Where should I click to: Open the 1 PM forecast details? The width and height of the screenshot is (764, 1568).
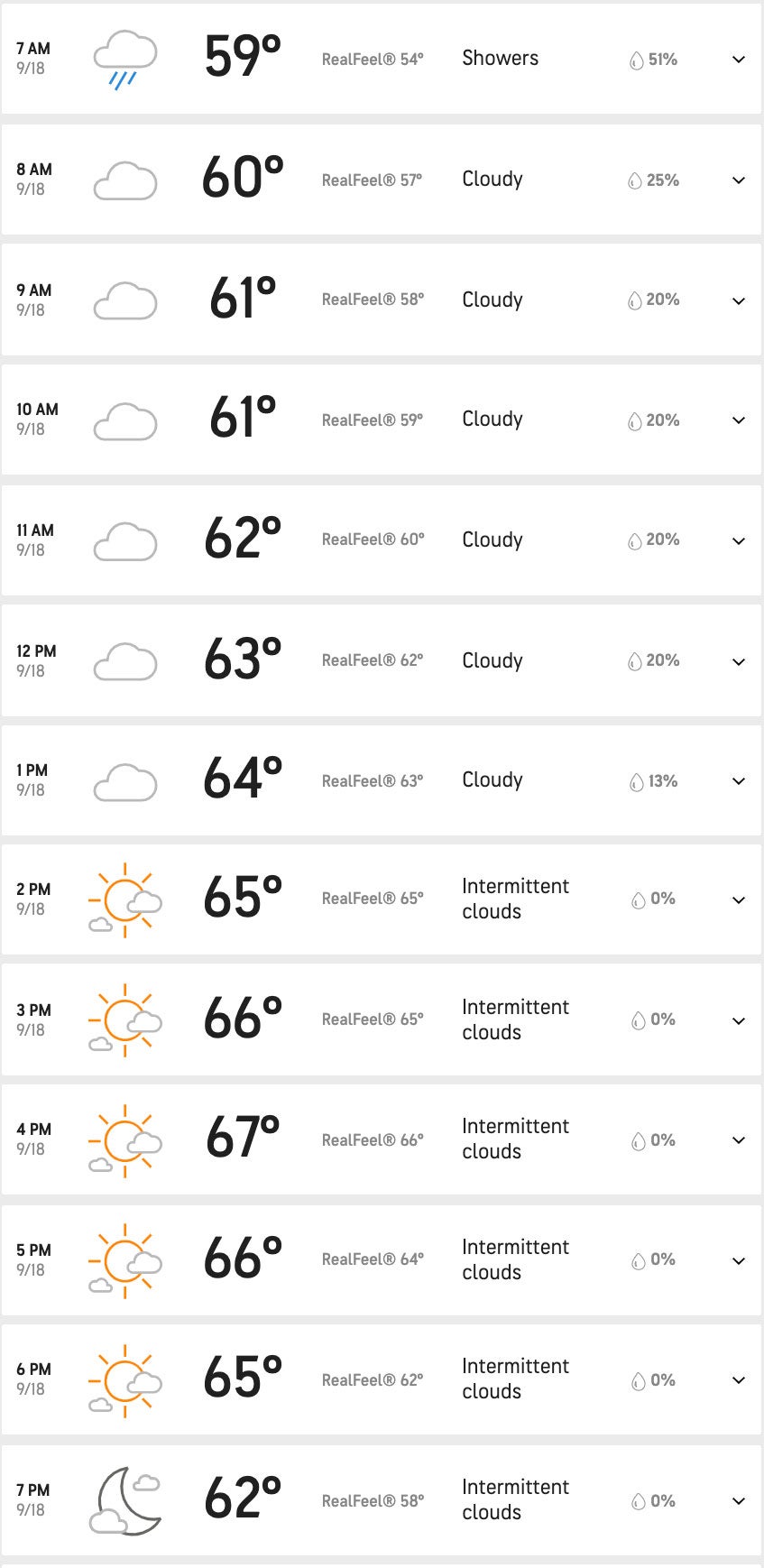coord(739,781)
